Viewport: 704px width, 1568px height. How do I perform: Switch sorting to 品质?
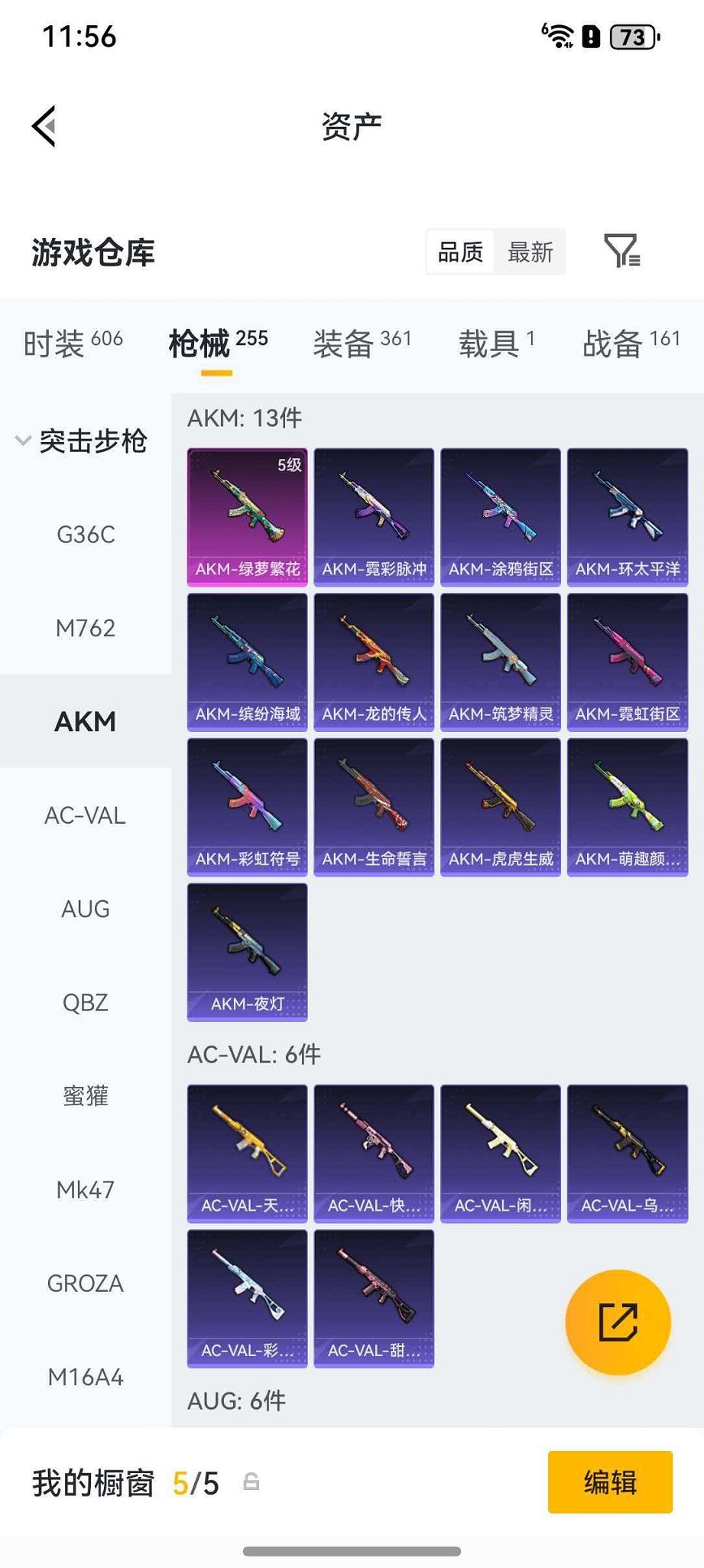tap(459, 252)
